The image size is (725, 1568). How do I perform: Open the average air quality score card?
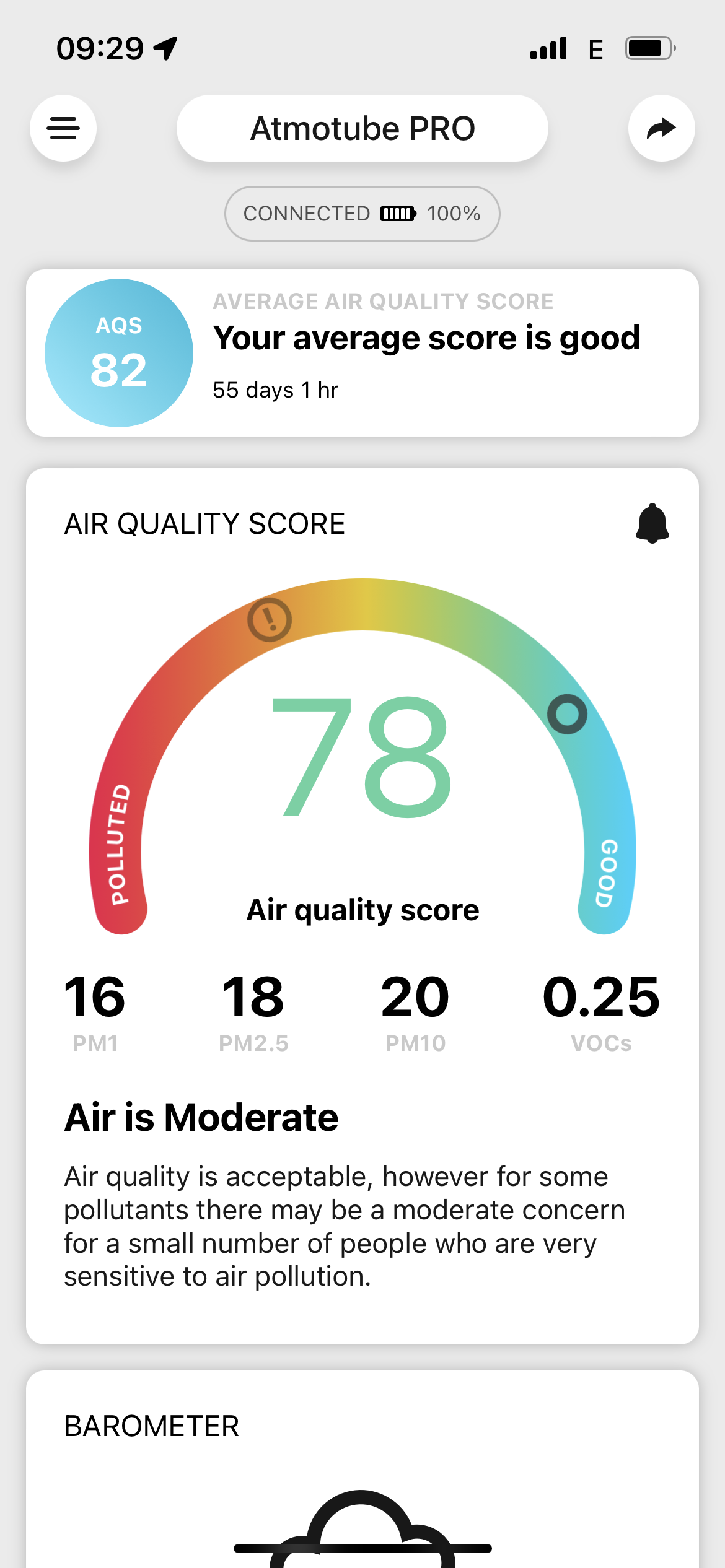tap(362, 353)
